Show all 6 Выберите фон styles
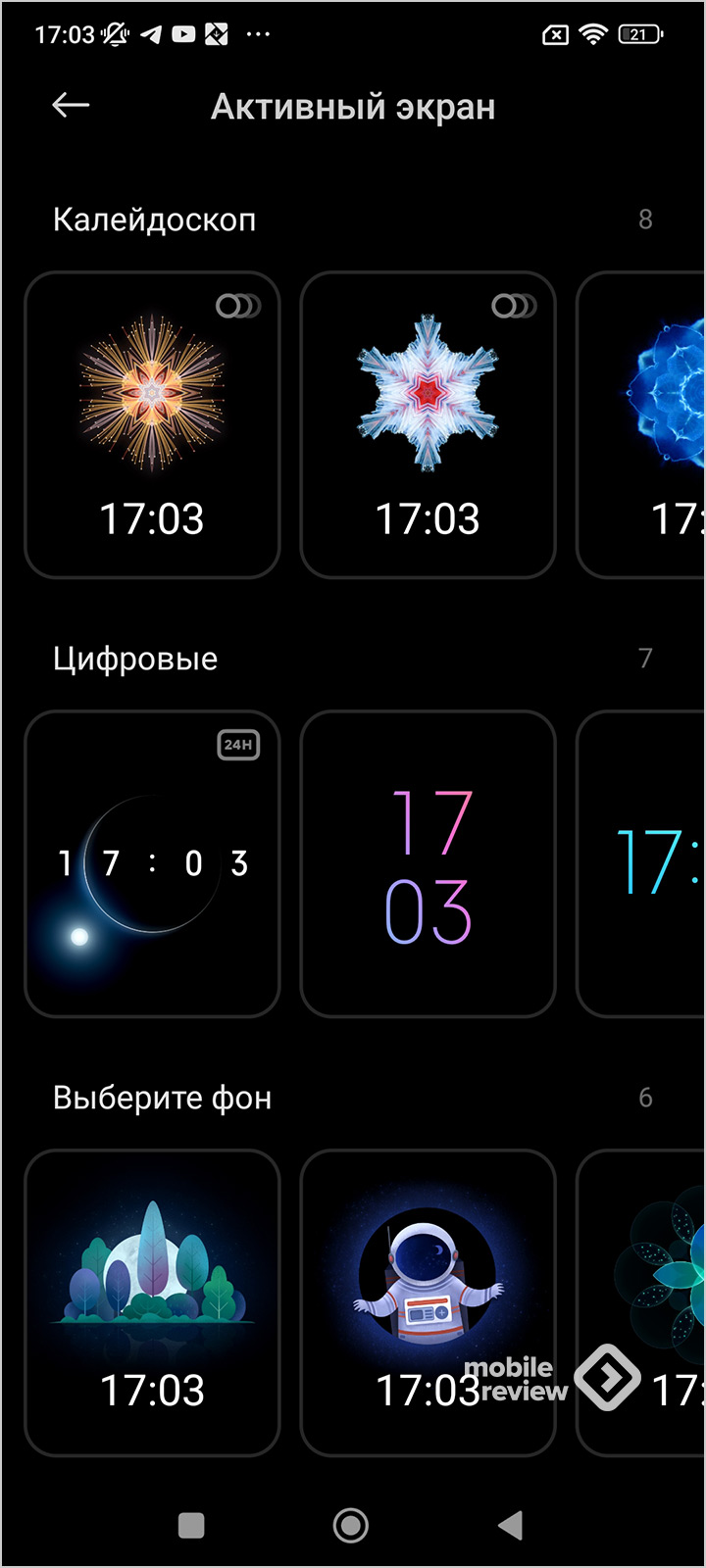Screen dimensions: 706x1568 [x=644, y=1098]
